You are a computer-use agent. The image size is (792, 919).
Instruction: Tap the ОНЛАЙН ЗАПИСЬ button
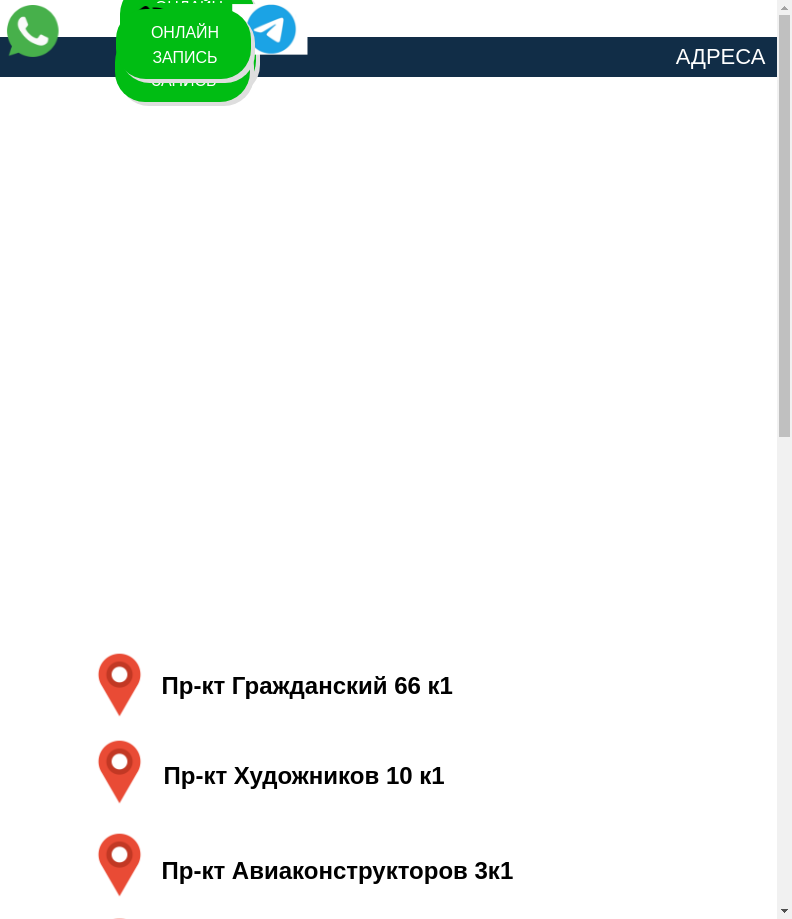pyautogui.click(x=184, y=45)
